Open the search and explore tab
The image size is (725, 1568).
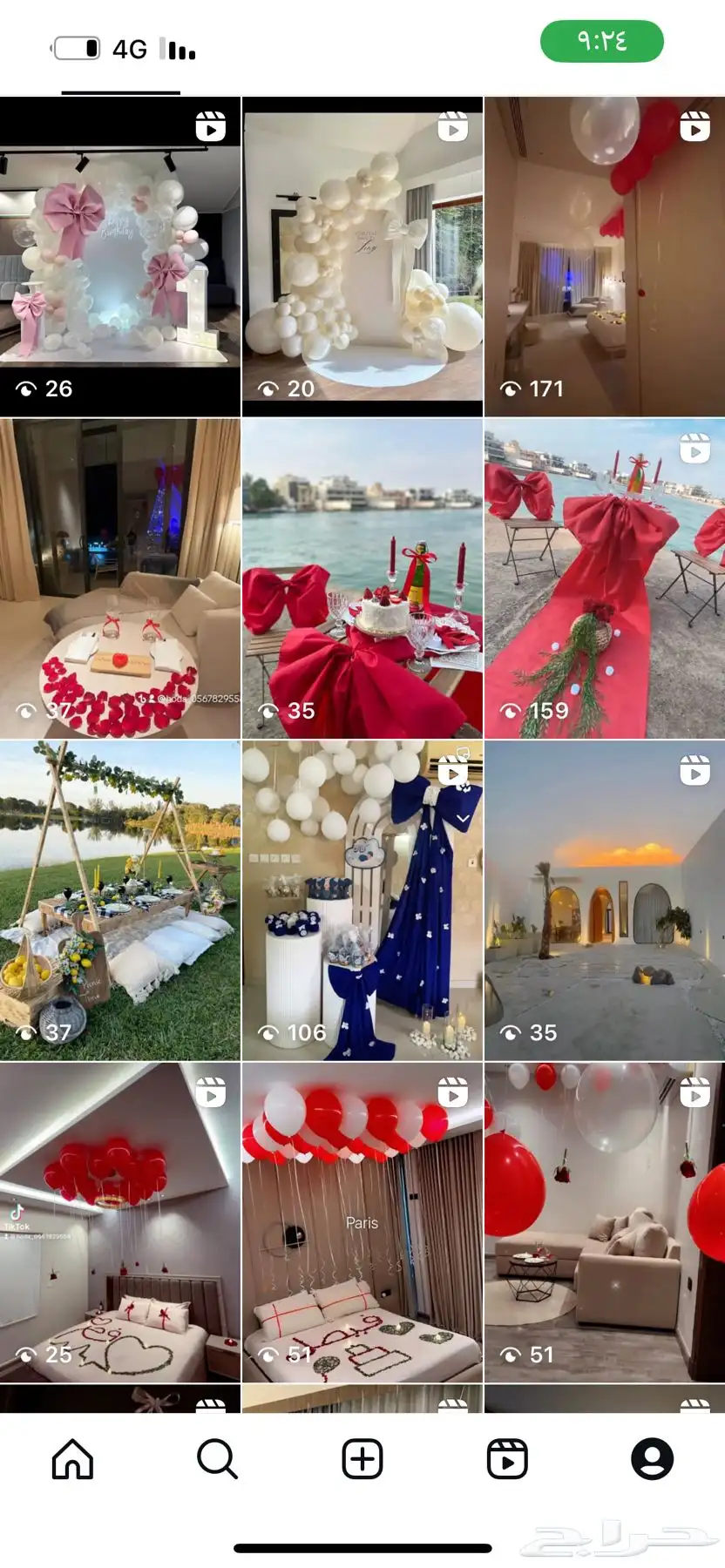tap(217, 1458)
